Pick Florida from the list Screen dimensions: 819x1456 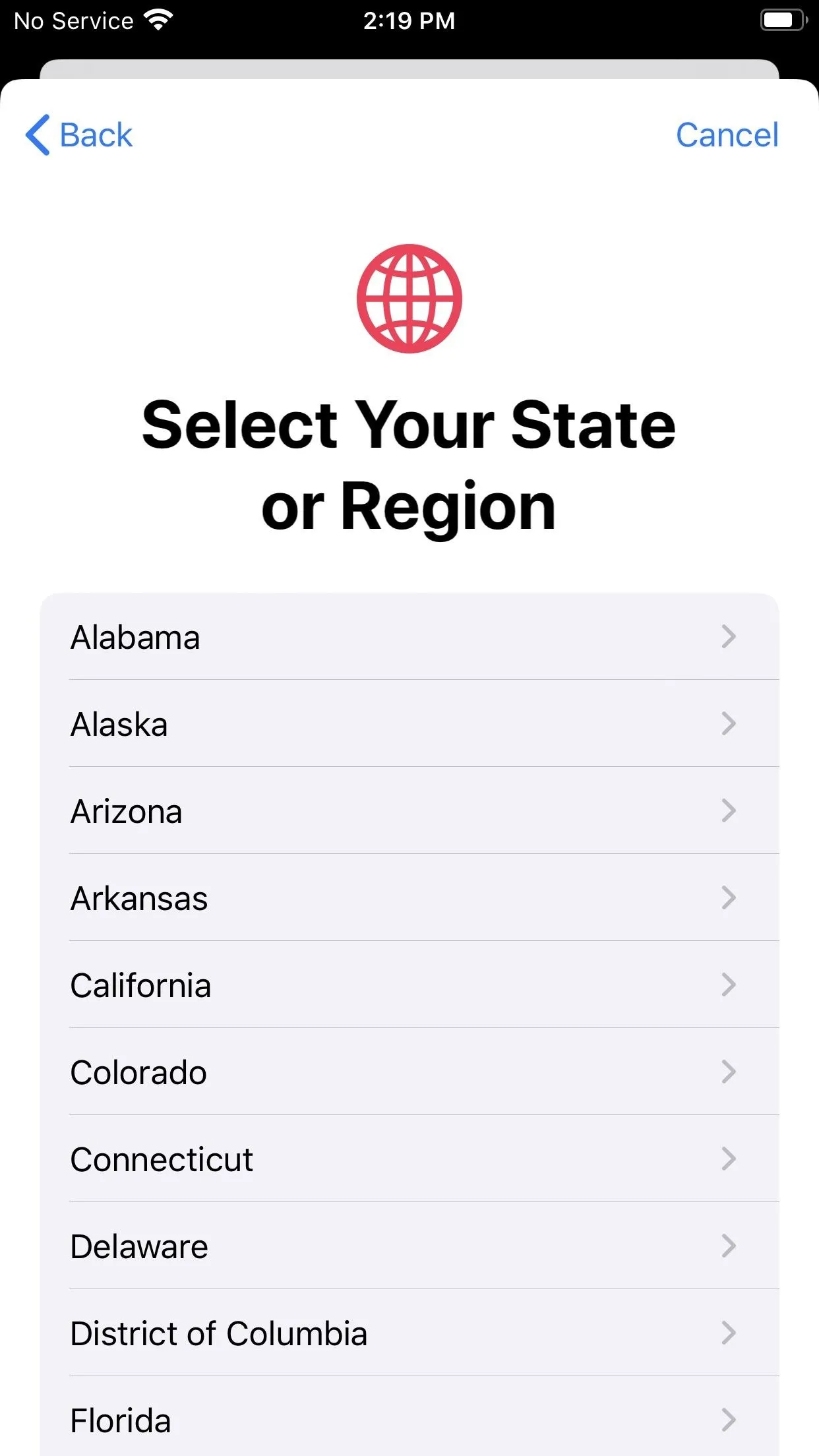click(x=409, y=1417)
